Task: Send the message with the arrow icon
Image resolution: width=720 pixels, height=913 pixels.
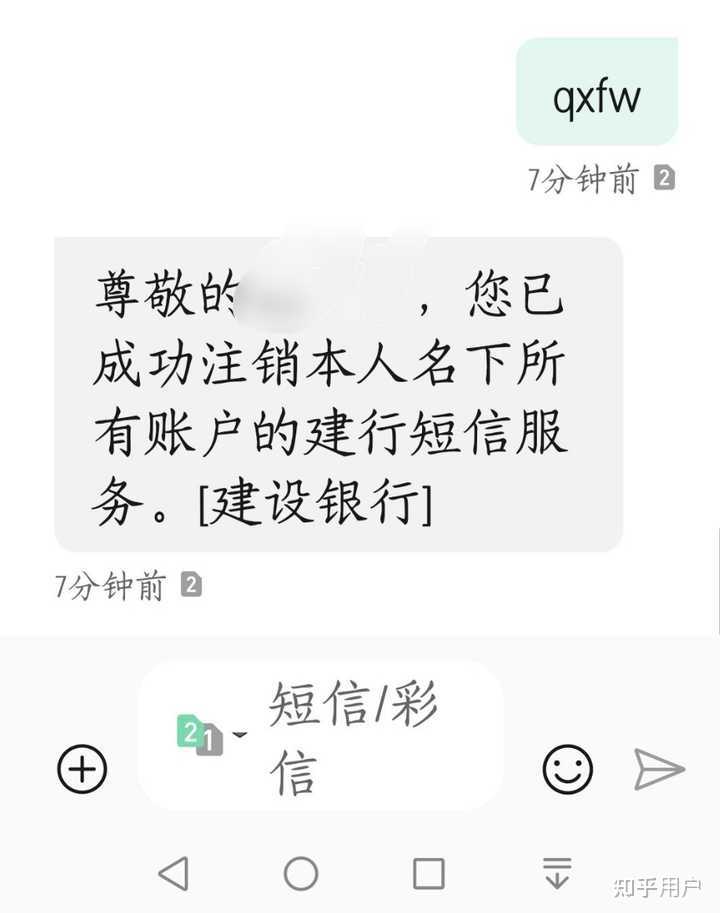Action: (x=659, y=769)
